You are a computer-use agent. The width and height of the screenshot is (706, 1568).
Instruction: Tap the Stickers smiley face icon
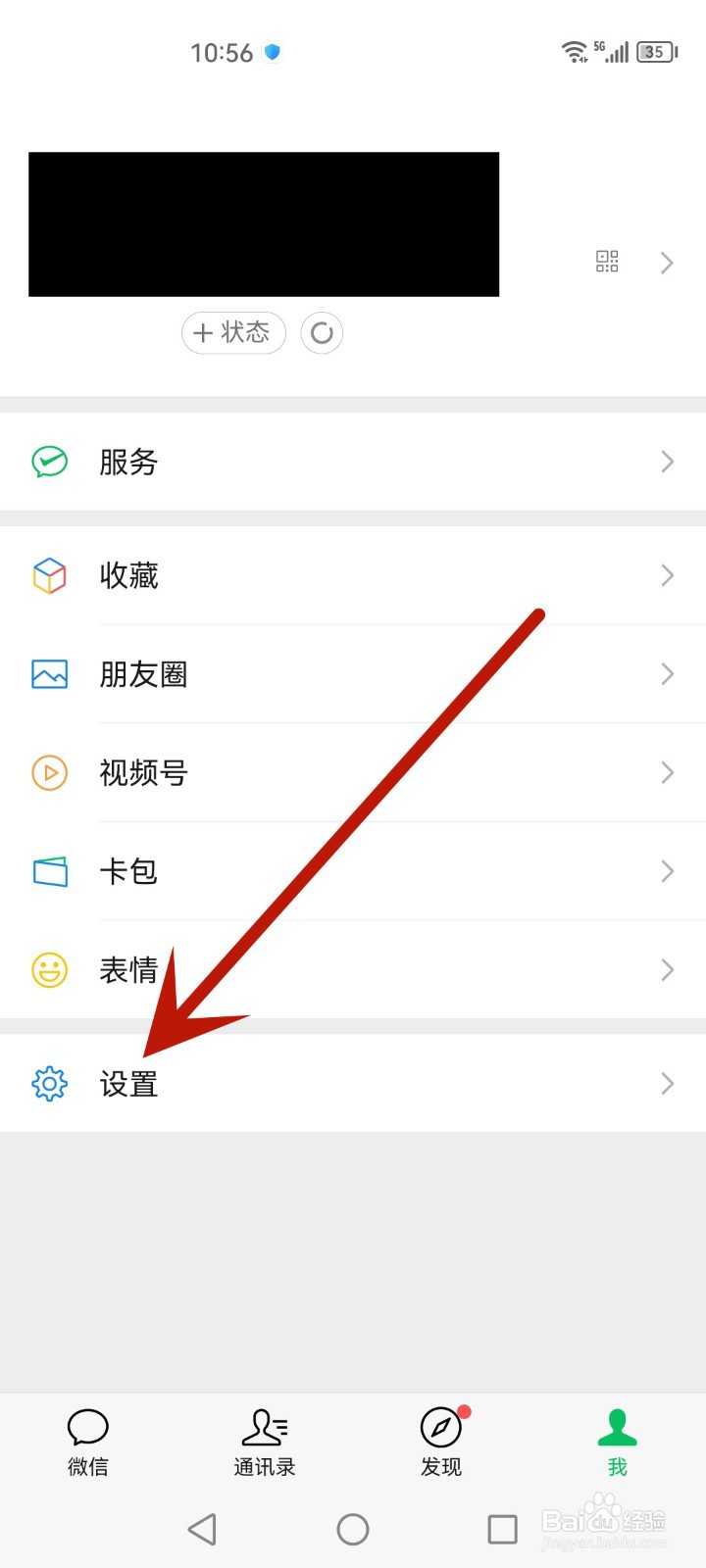coord(49,970)
